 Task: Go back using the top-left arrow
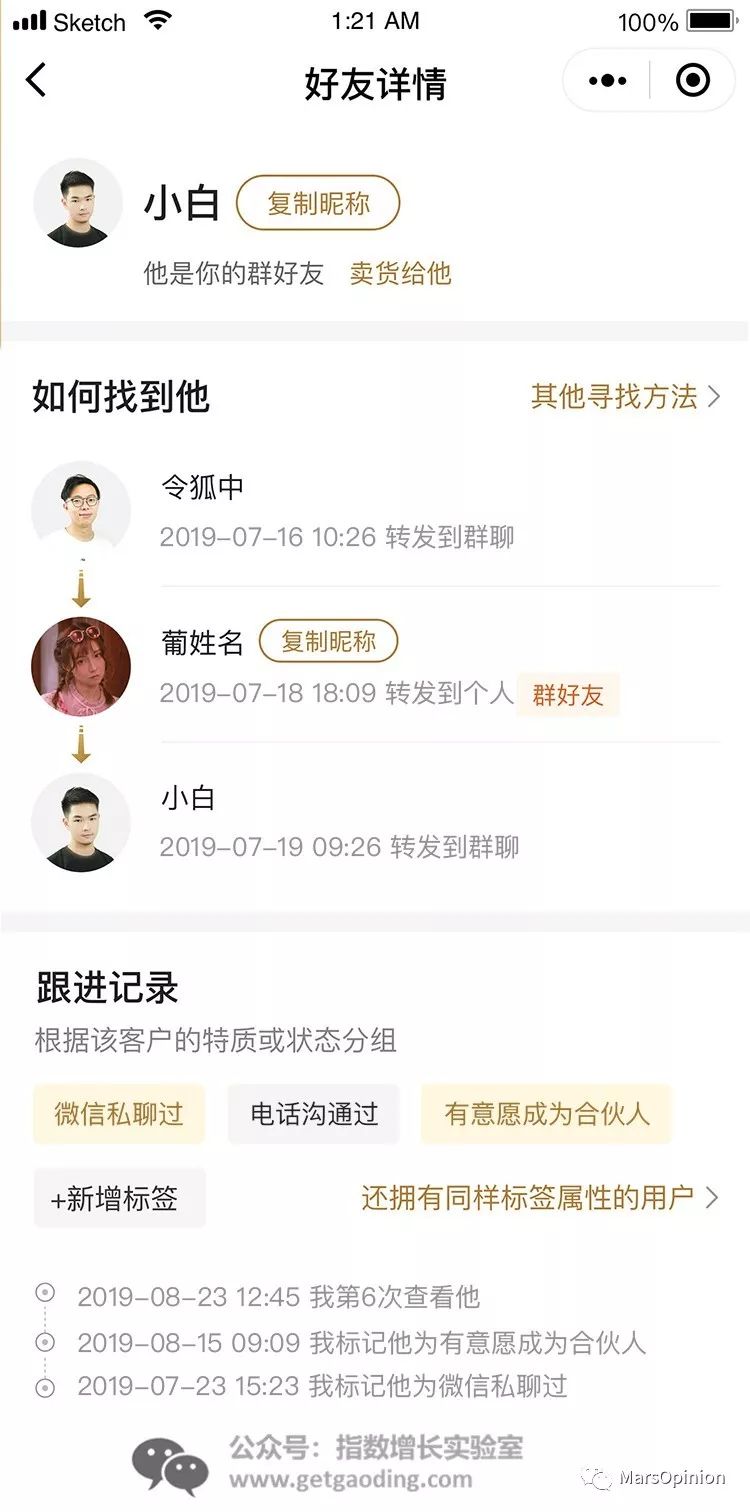click(36, 80)
